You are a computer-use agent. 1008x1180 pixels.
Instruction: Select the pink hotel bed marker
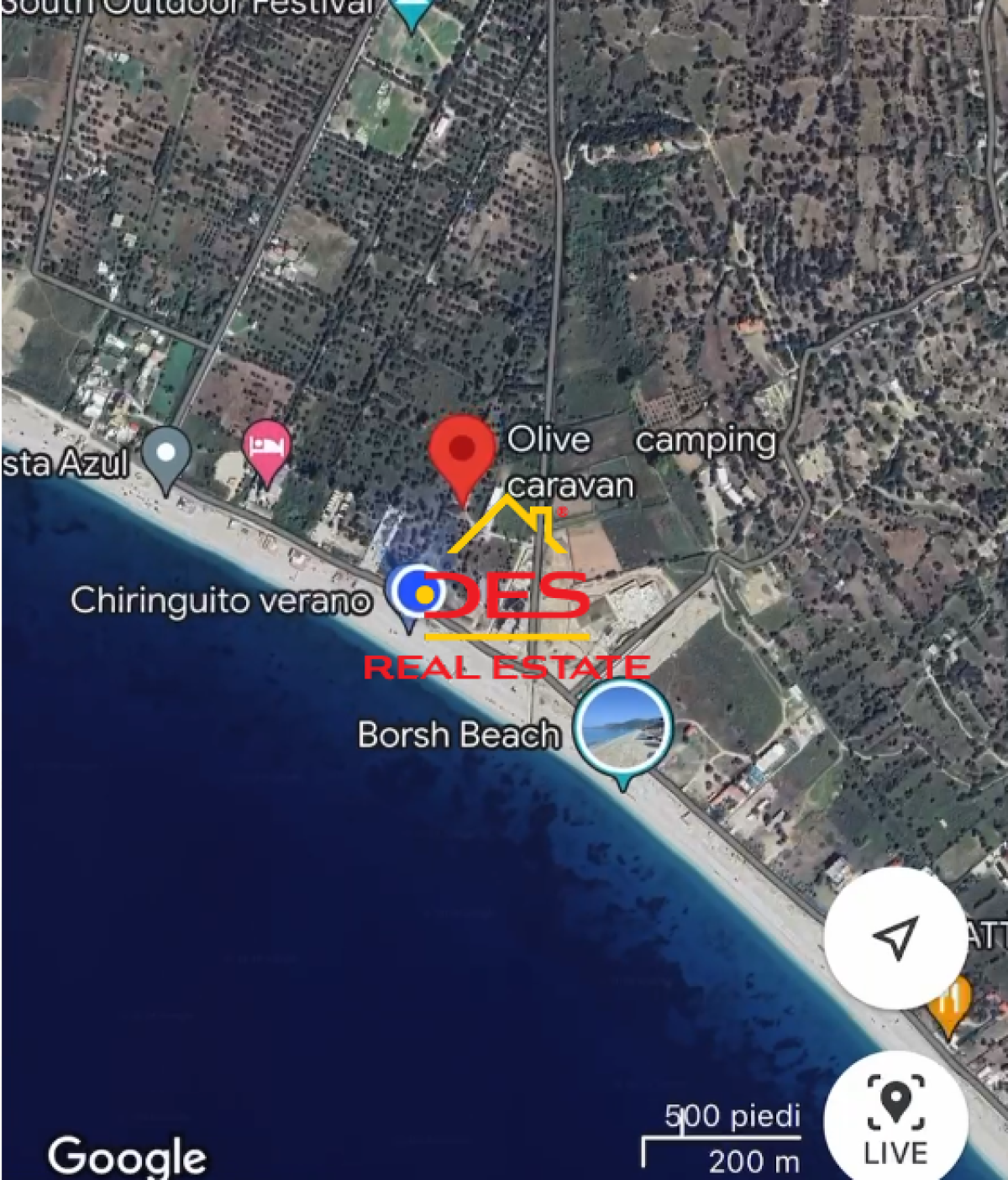pos(267,448)
